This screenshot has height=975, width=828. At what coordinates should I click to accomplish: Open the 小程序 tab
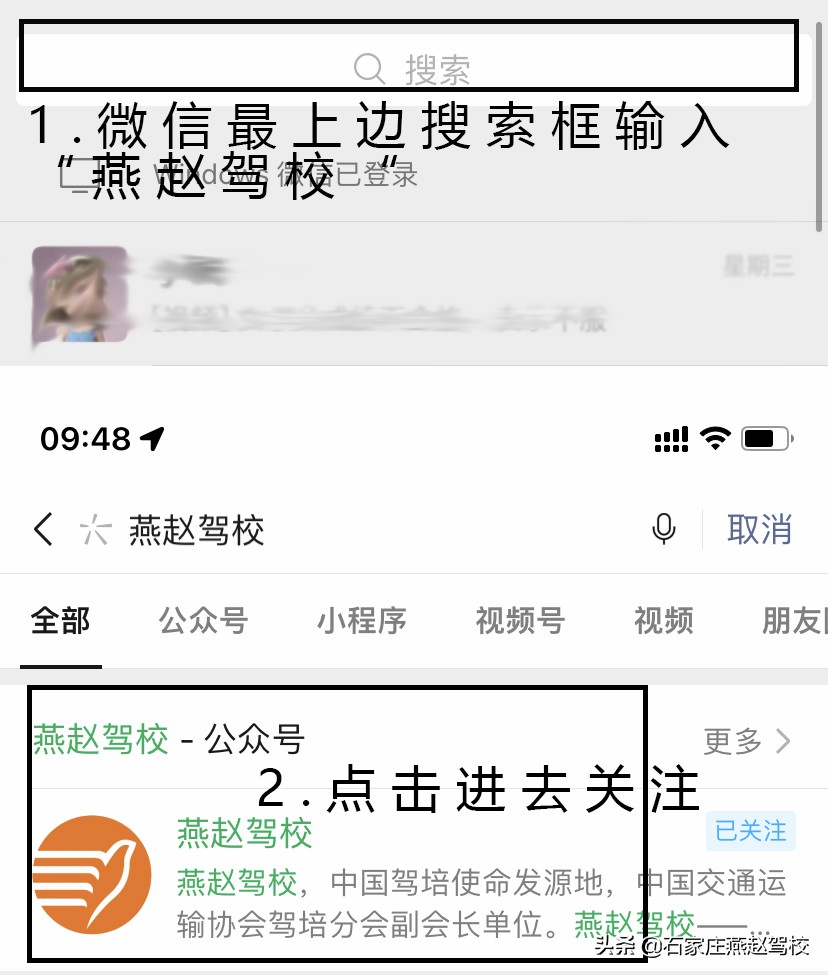[x=361, y=621]
